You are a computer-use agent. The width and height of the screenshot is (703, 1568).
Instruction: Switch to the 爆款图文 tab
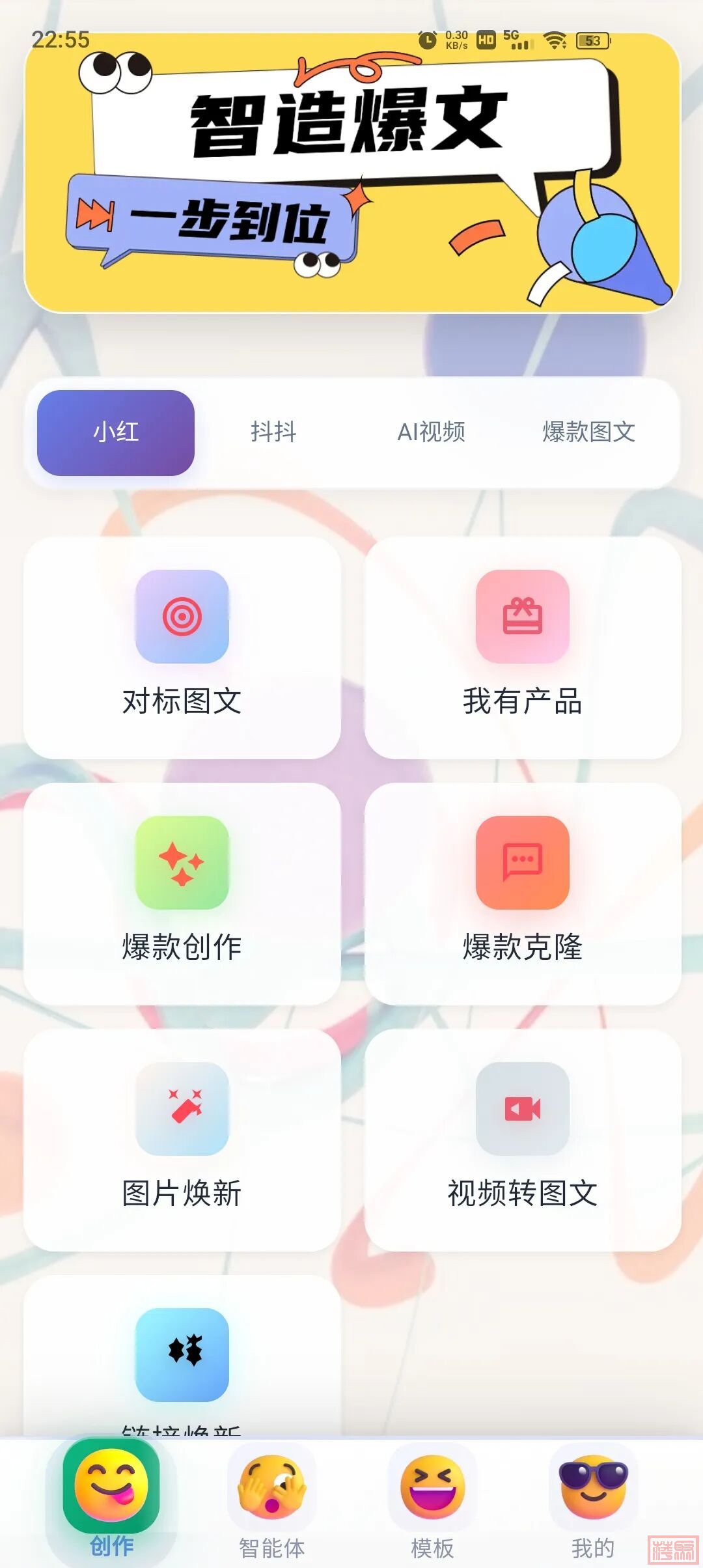588,432
